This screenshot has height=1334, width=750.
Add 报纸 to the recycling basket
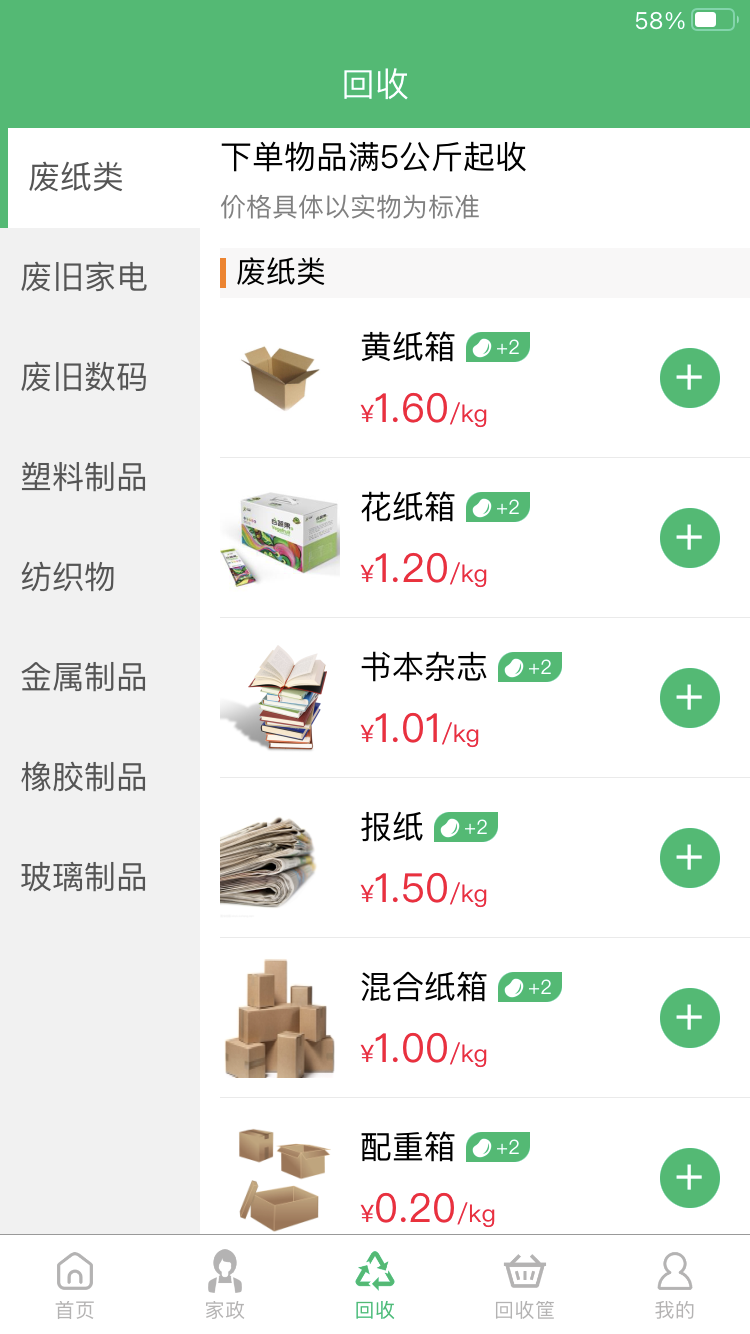(x=689, y=858)
